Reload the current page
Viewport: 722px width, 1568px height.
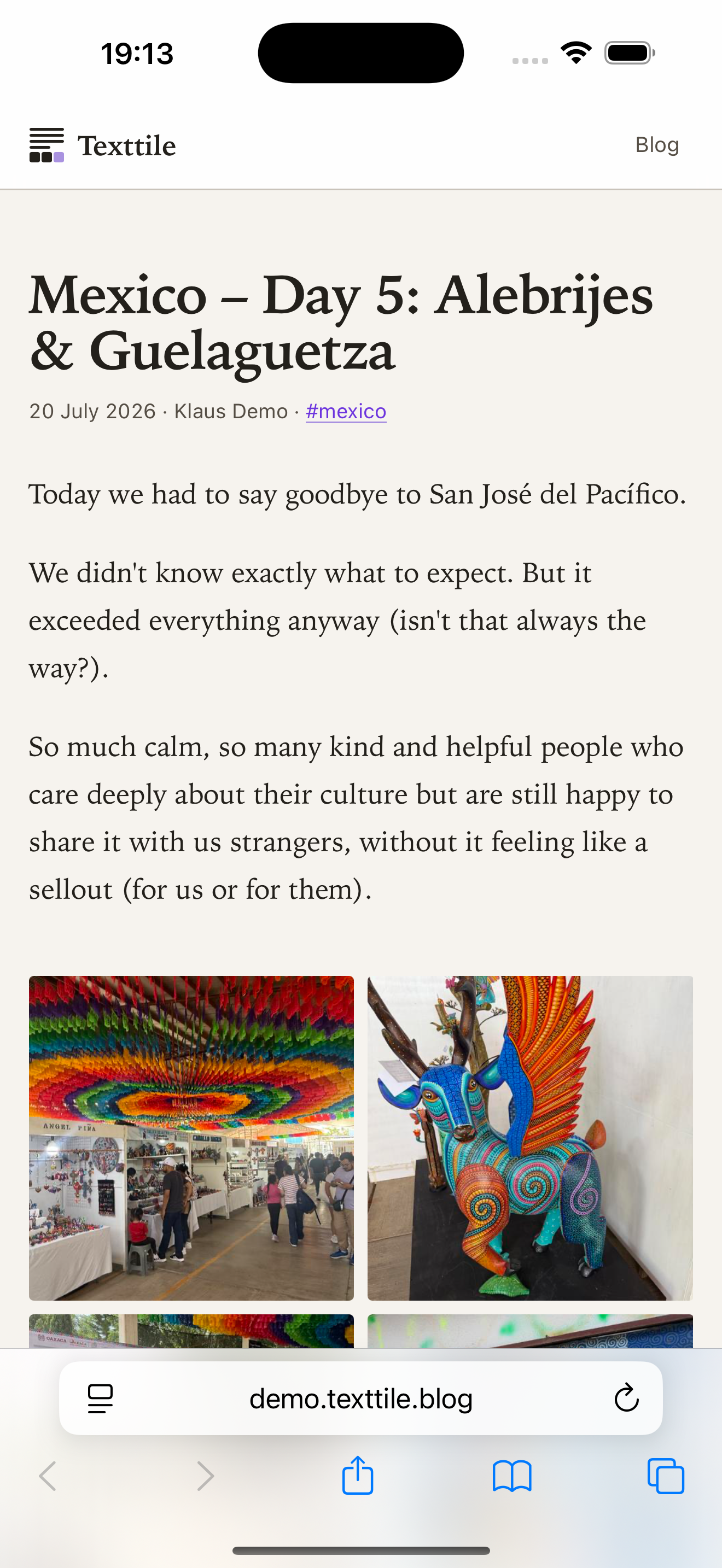pos(626,1398)
